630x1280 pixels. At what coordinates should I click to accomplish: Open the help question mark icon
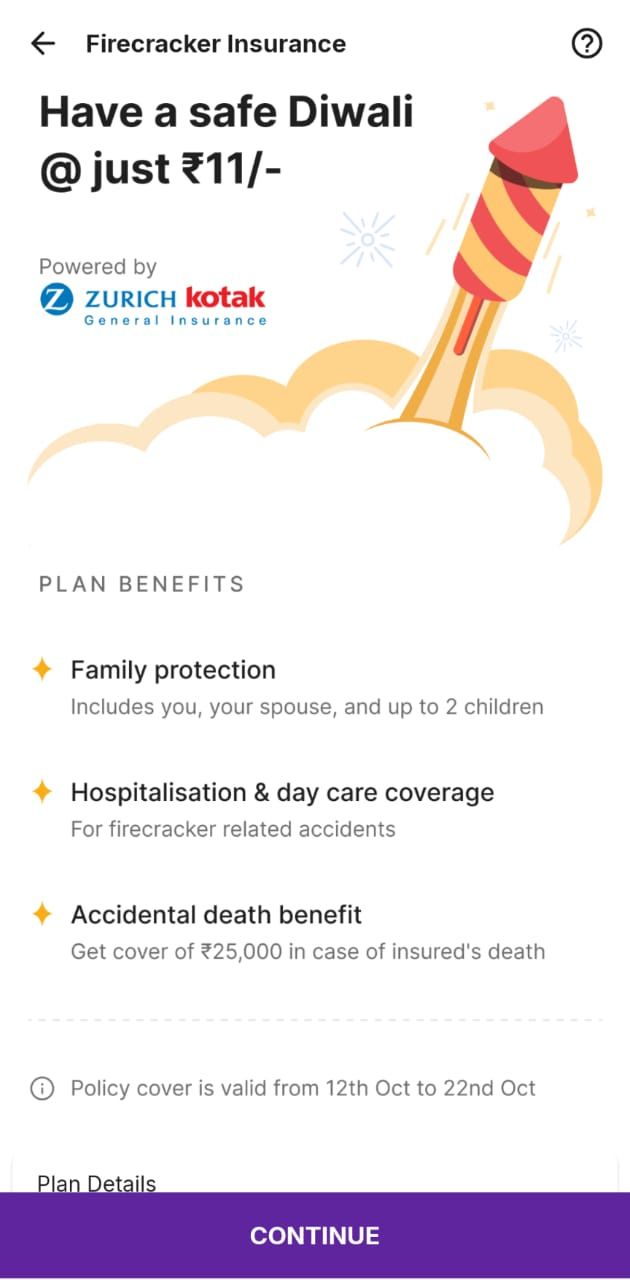coord(586,44)
